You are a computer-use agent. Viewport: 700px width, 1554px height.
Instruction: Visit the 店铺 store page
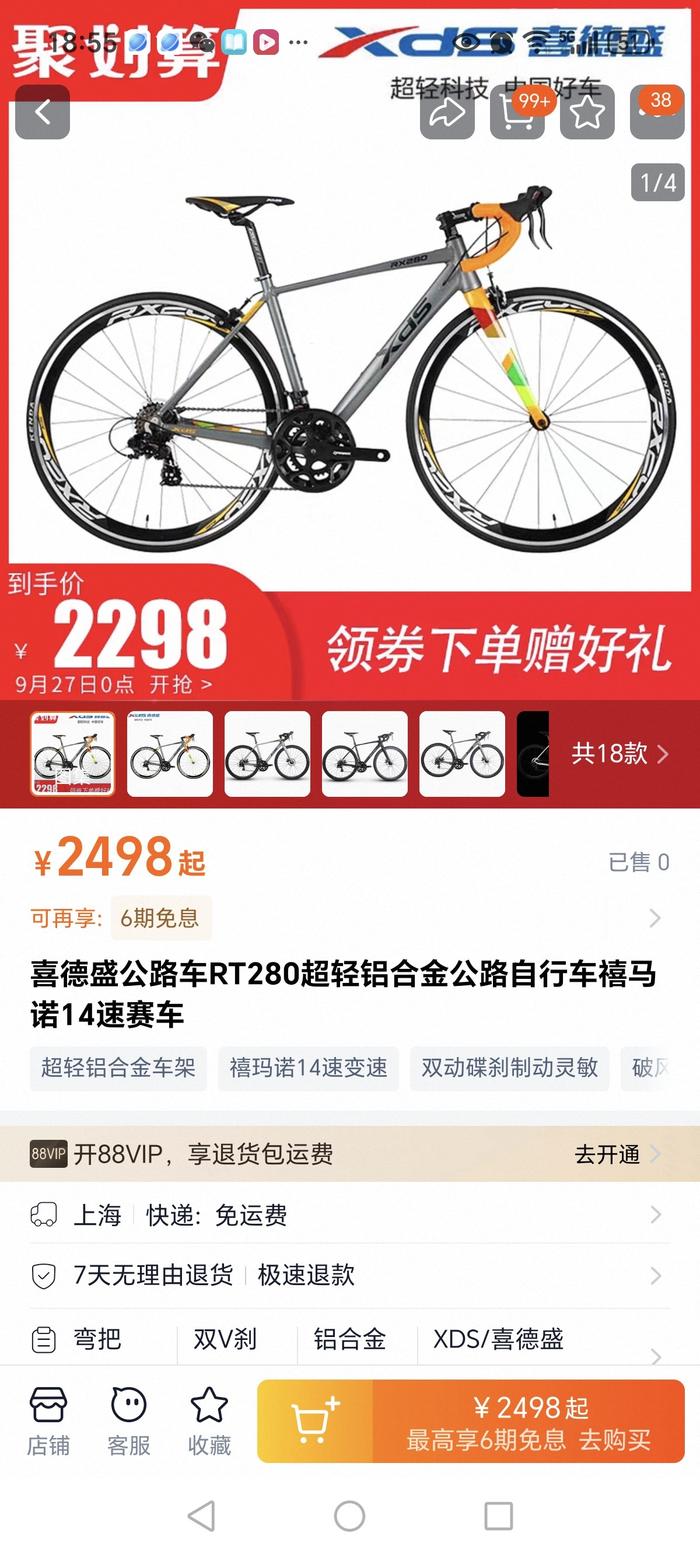point(48,1421)
